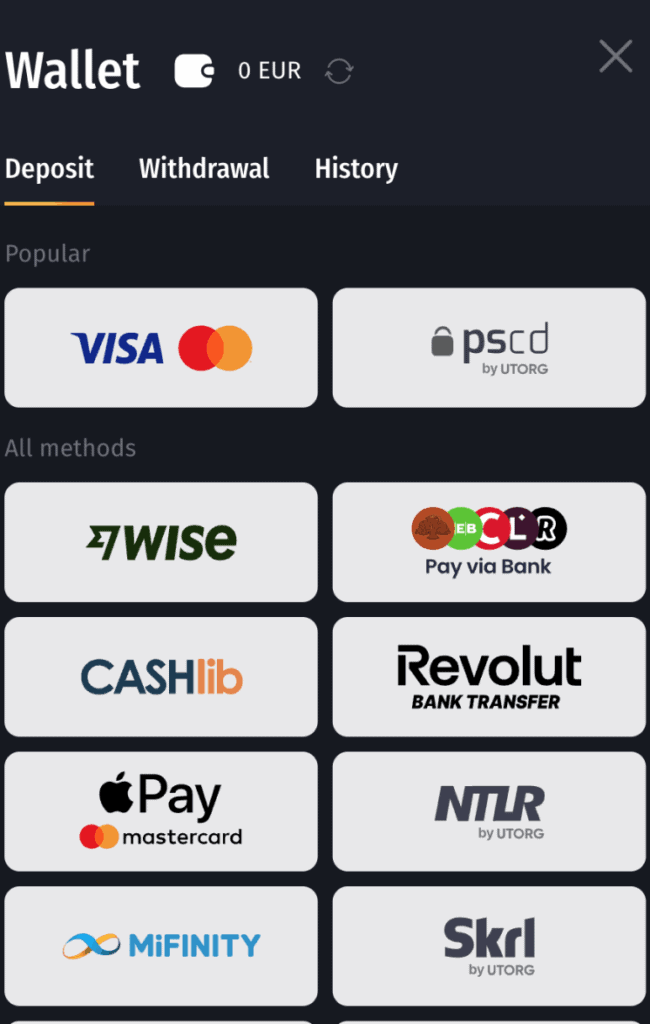Choose Pay via Bank option
650x1024 pixels.
click(x=489, y=542)
